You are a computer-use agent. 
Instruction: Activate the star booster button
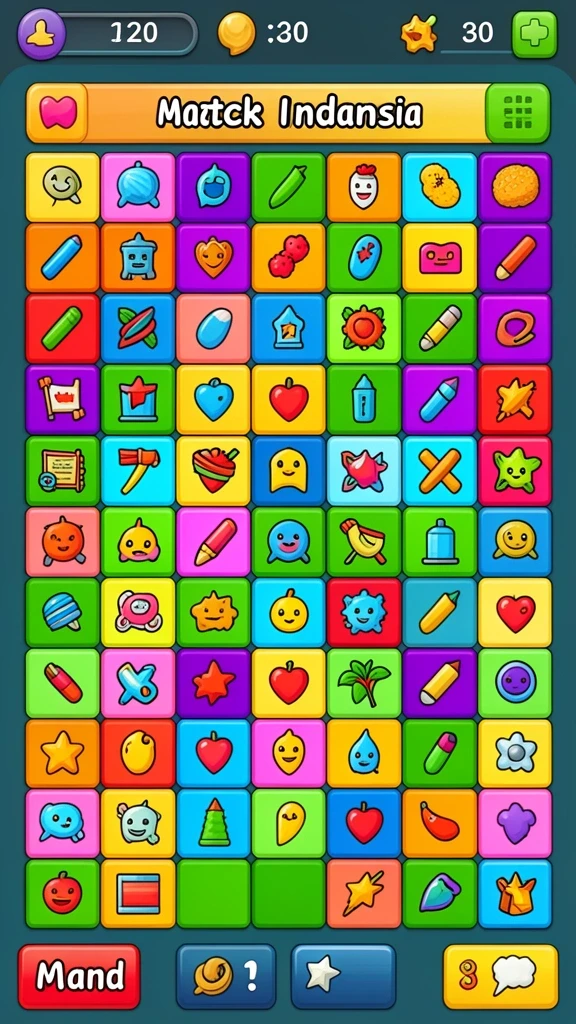(344, 976)
